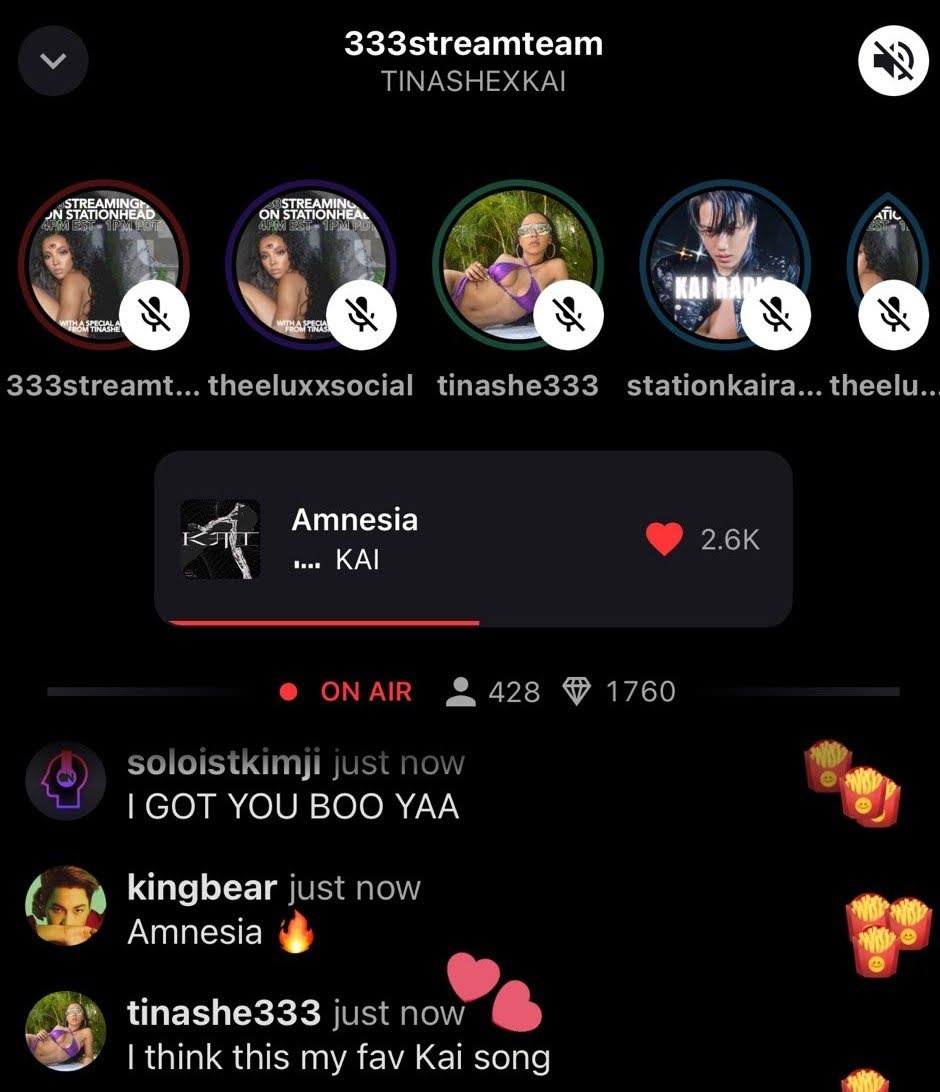Open kingbear's profile from chat
Viewport: 940px width, 1092px height.
coord(64,906)
